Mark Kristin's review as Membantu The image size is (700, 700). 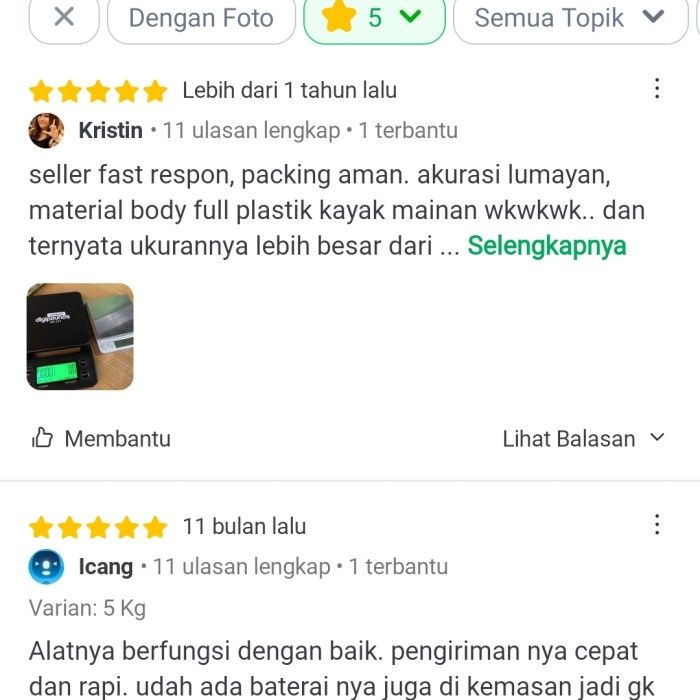click(101, 438)
